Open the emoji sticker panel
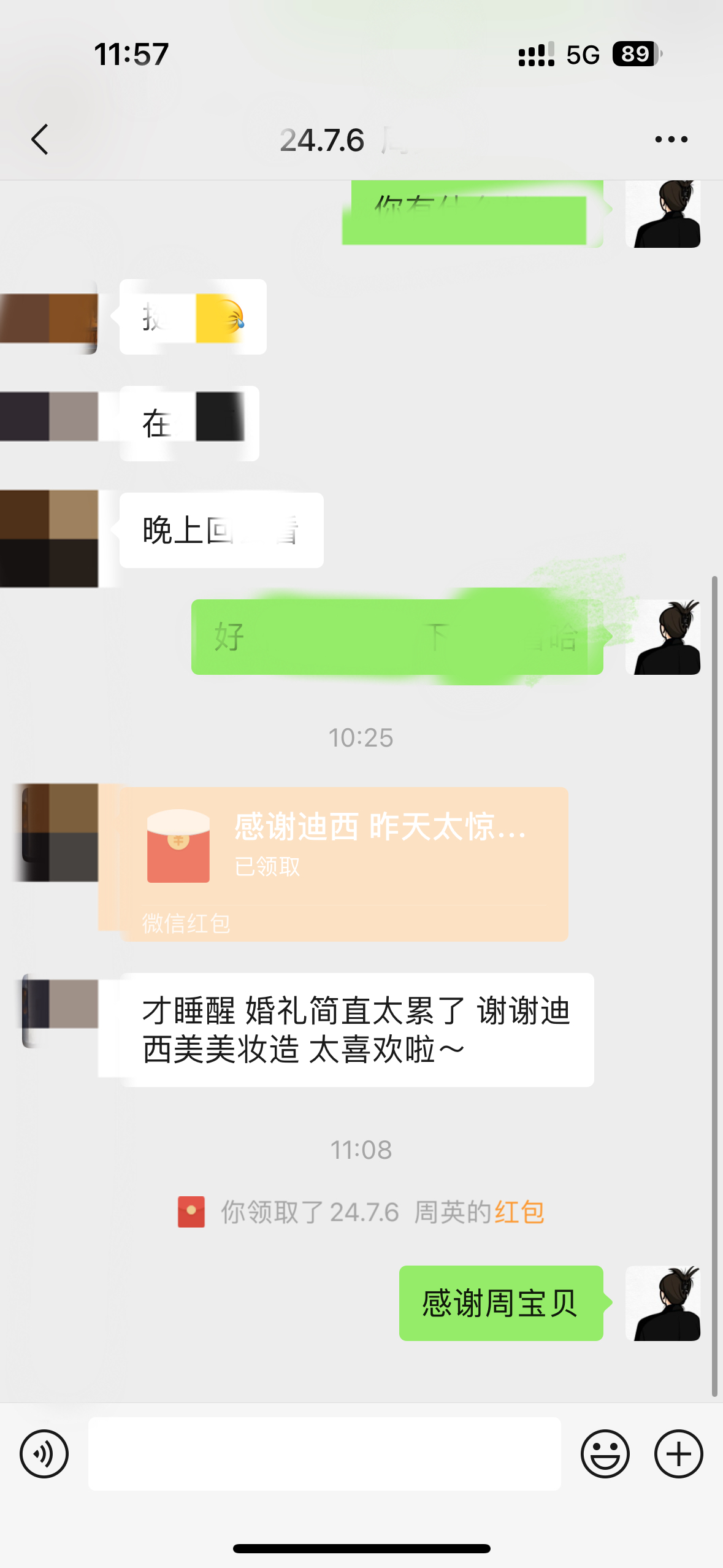 [x=605, y=1453]
